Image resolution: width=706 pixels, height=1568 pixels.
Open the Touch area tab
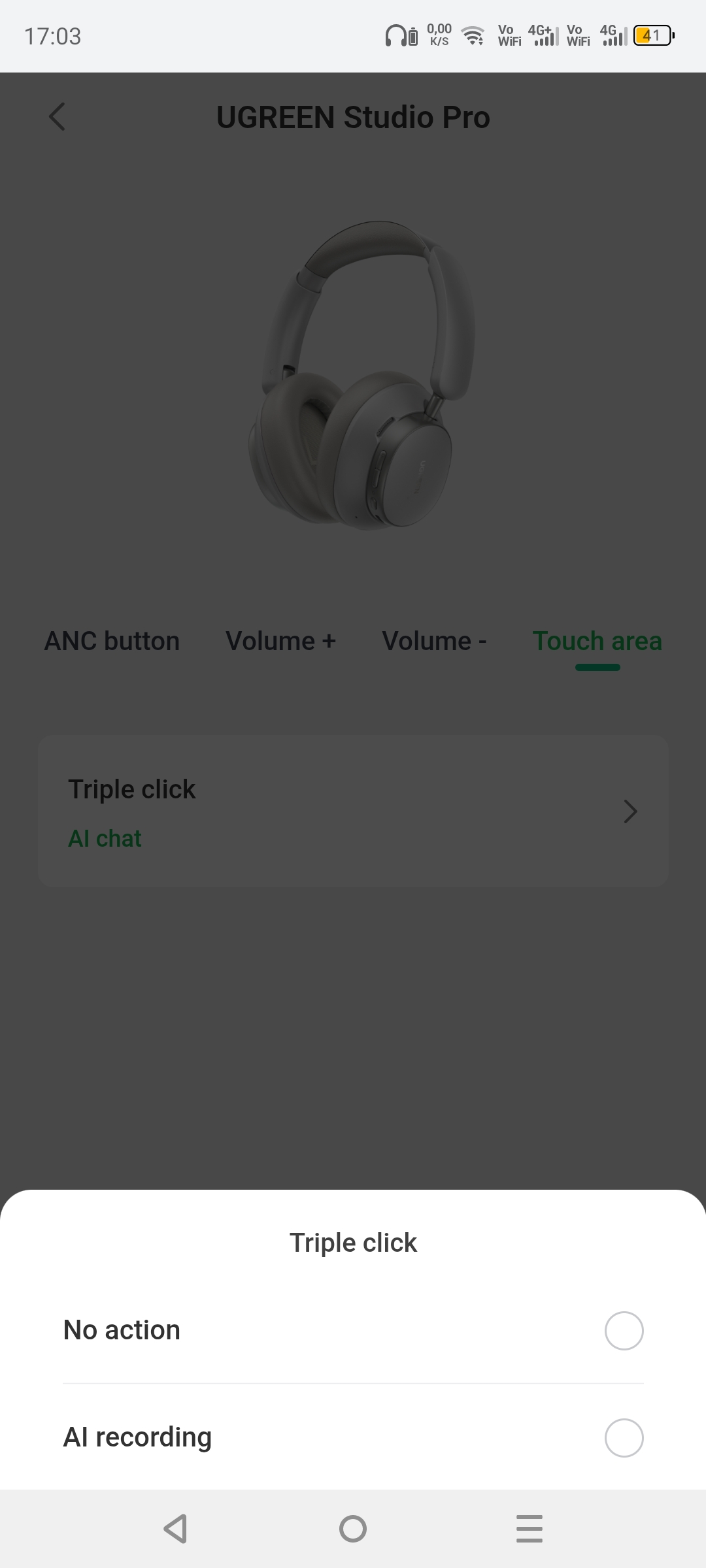click(x=597, y=641)
